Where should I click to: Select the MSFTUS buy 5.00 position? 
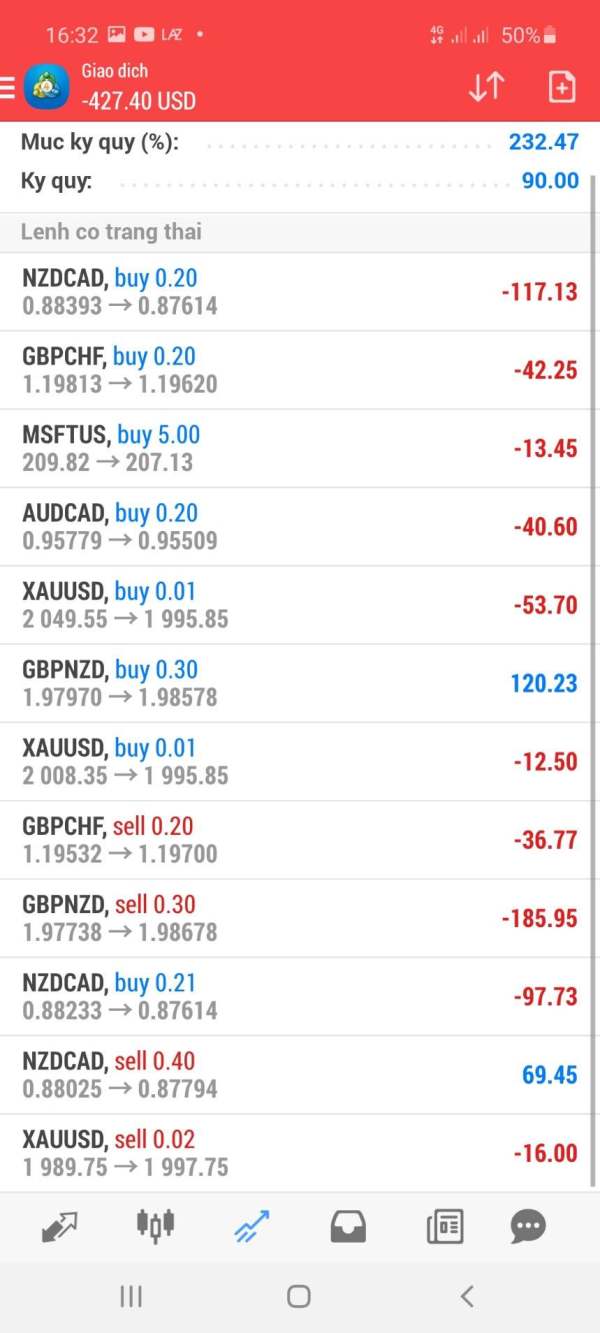click(x=300, y=448)
